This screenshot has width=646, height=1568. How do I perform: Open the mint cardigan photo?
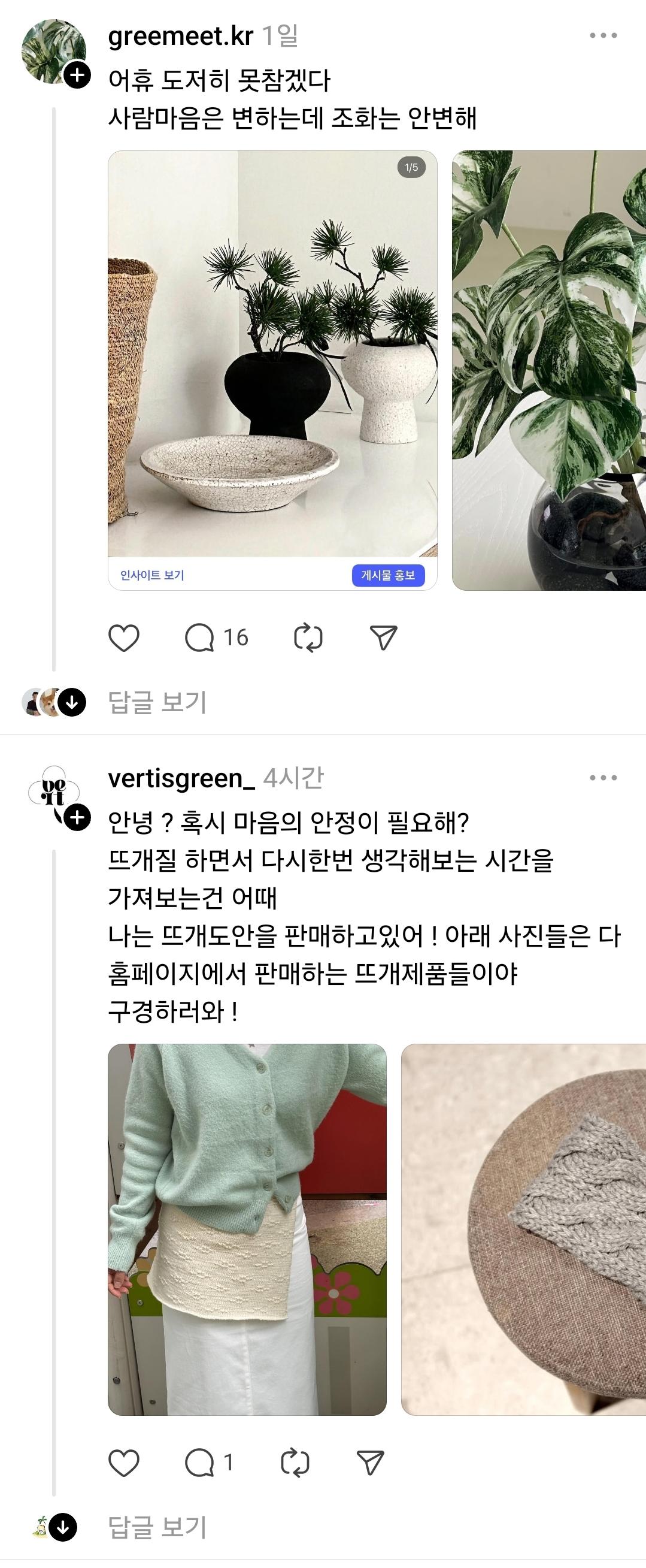coord(247,1229)
